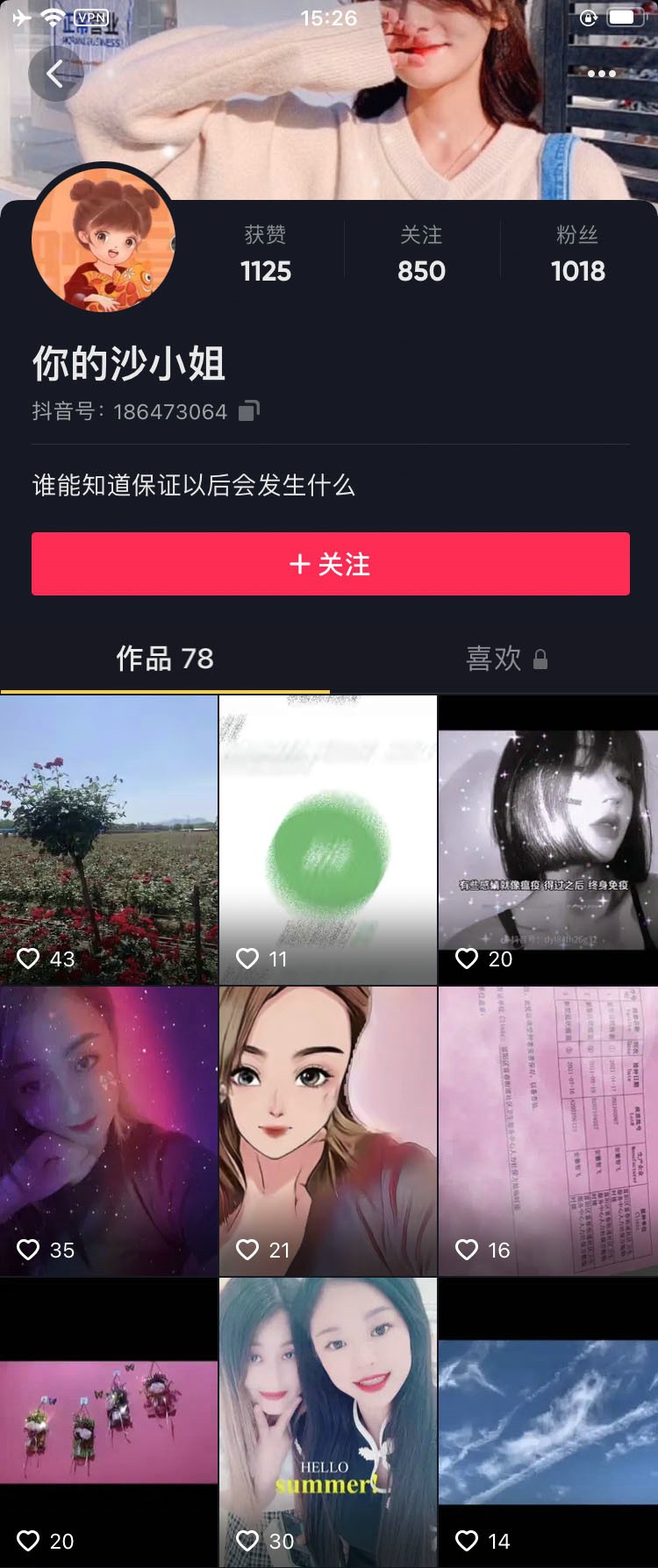
Task: Open the rose field video with 43 likes
Action: tap(109, 839)
